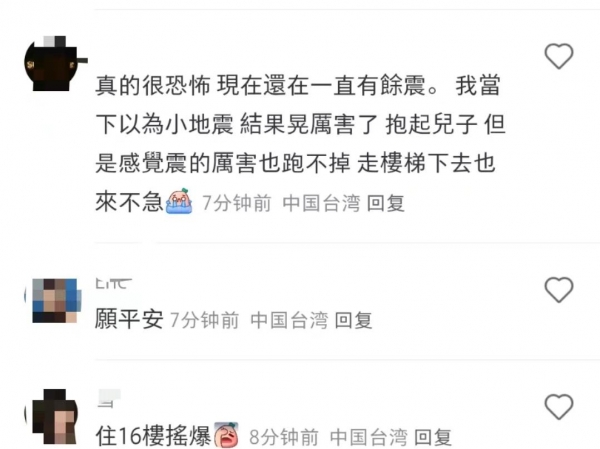Viewport: 600px width, 449px height.
Task: Like the comment starting with 真的很恐怖
Action: click(x=558, y=56)
